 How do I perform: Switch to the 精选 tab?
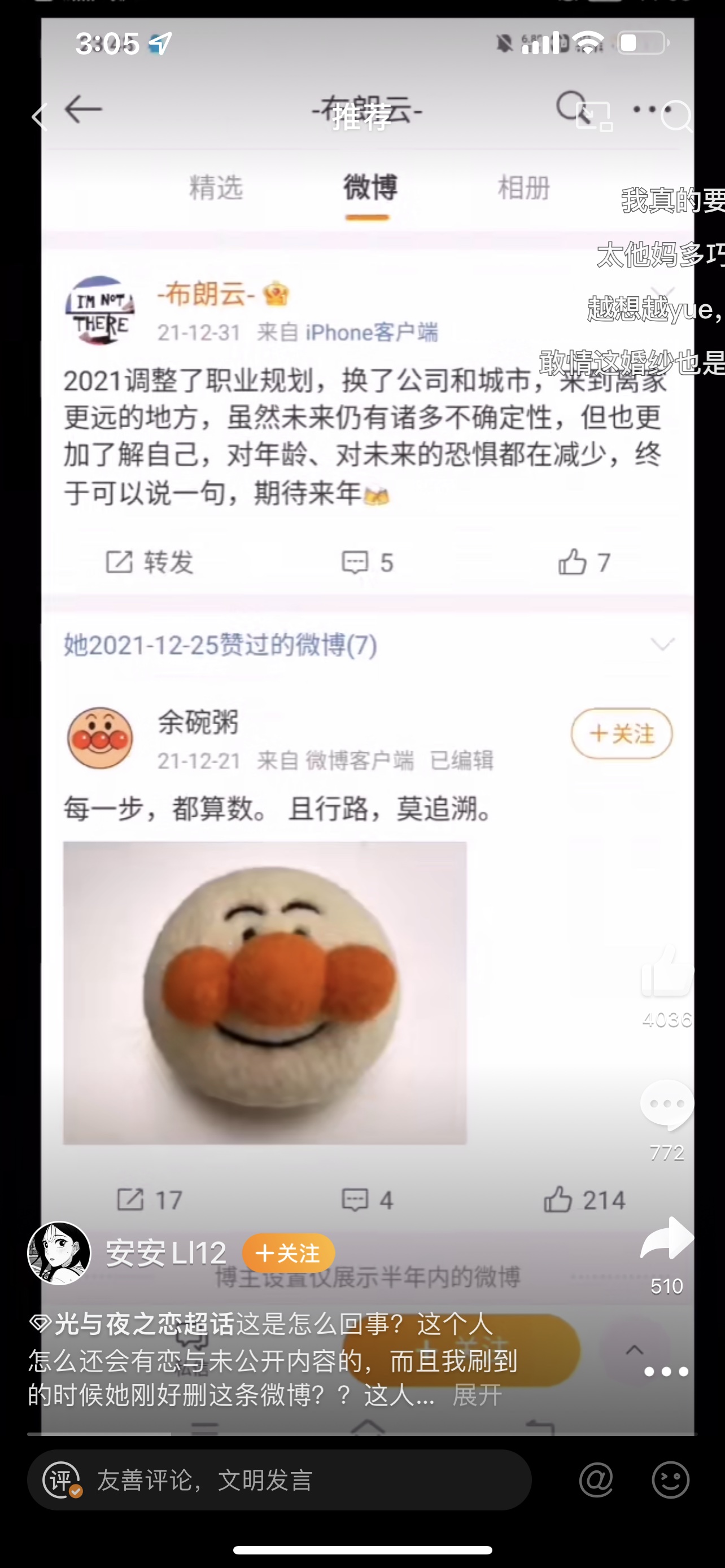[x=216, y=189]
